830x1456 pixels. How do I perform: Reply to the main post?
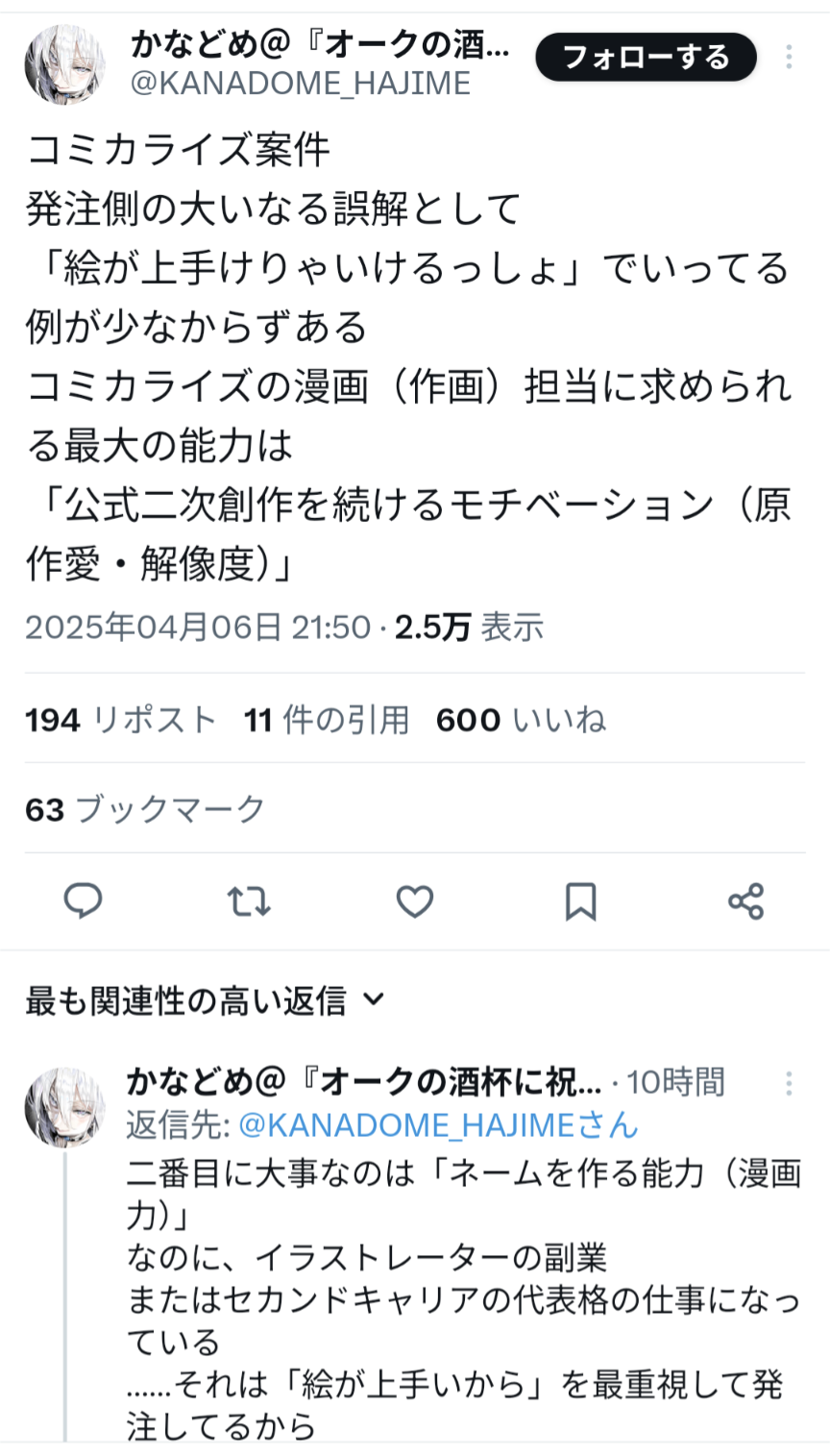tap(83, 901)
